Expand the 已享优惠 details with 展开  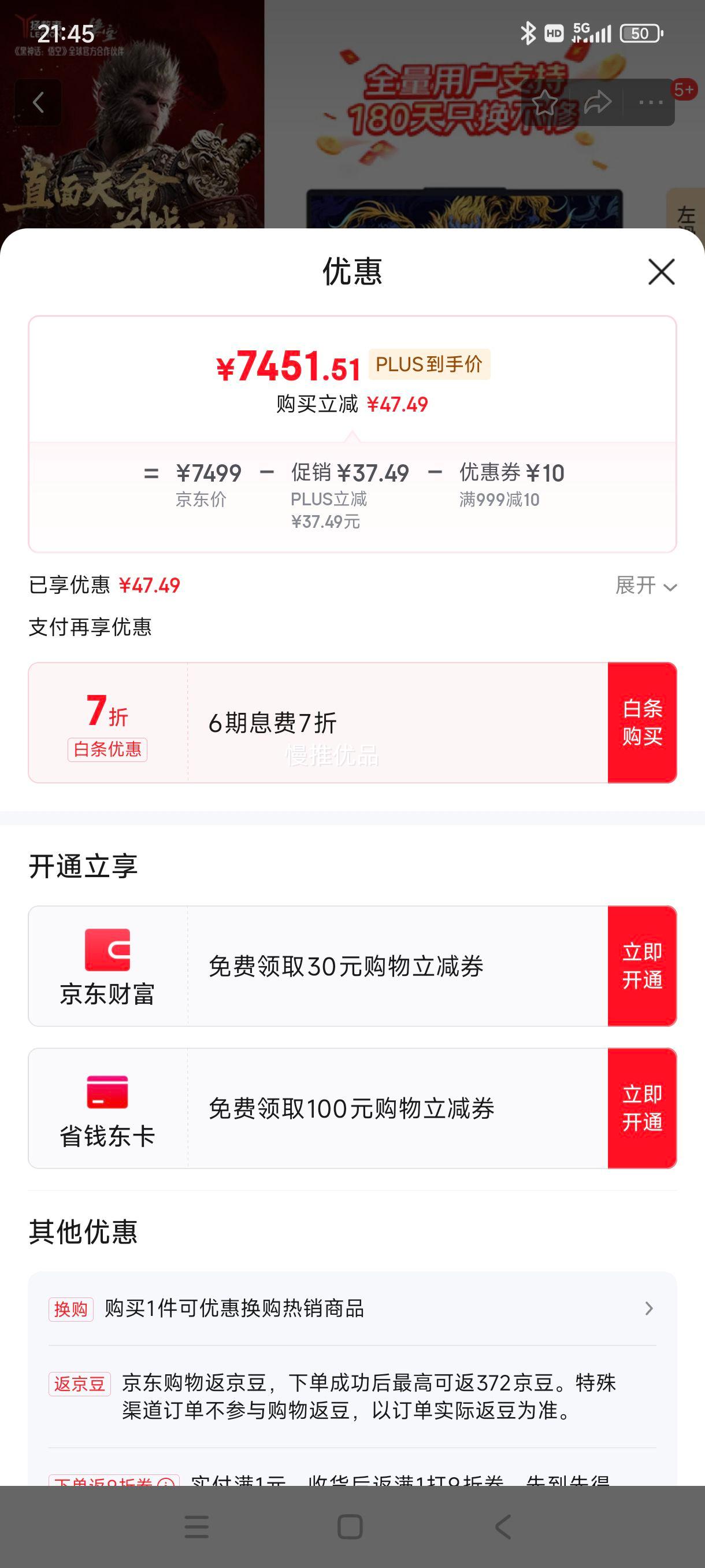tap(646, 586)
